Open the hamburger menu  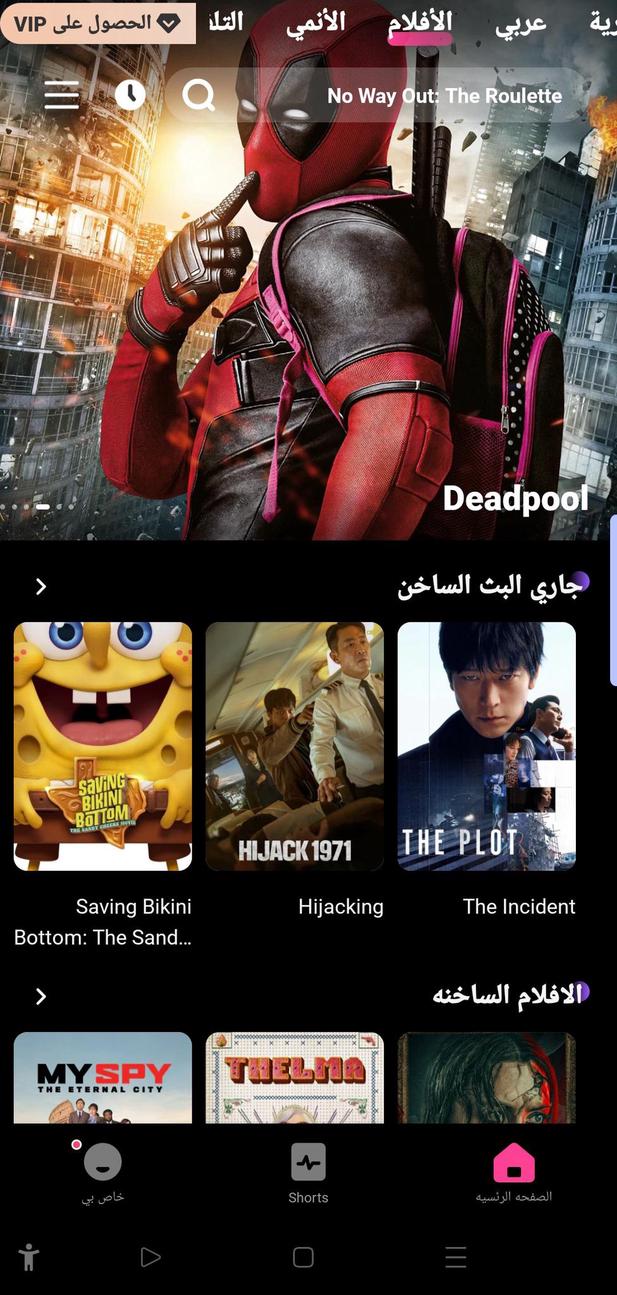click(62, 95)
